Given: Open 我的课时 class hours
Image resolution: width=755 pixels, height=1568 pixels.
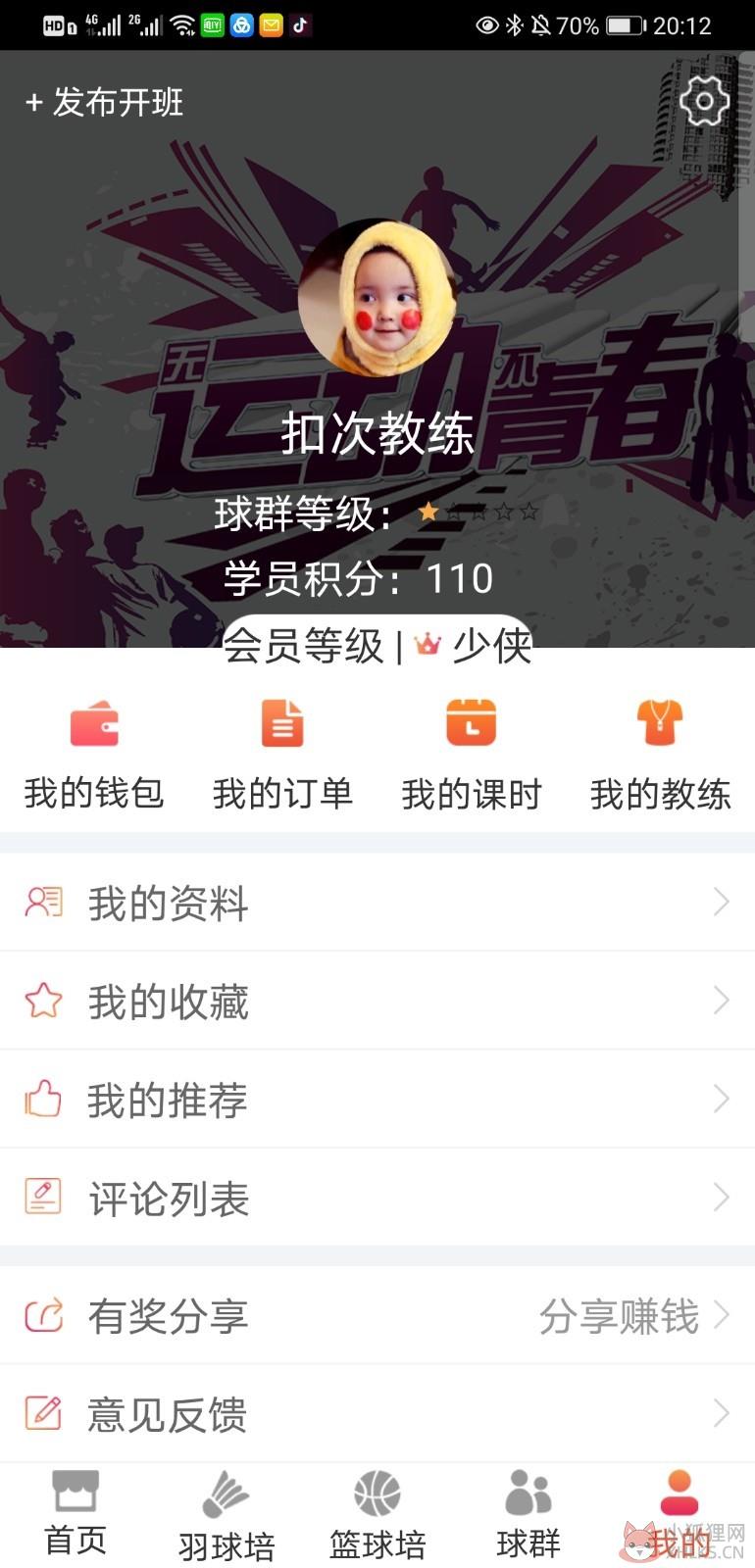Looking at the screenshot, I should click(472, 755).
